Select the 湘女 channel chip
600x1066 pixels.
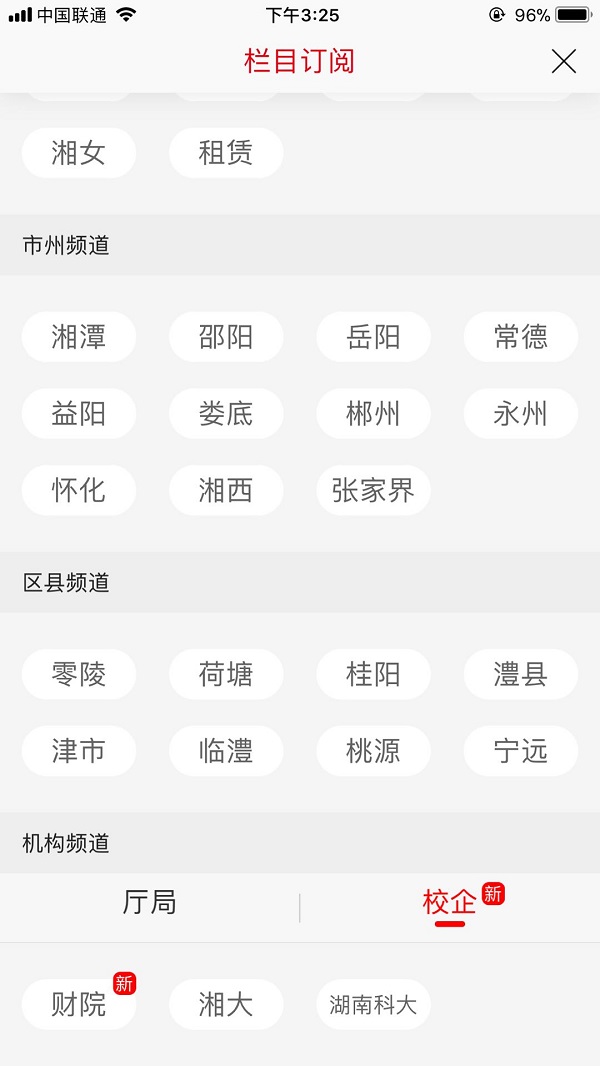(79, 153)
